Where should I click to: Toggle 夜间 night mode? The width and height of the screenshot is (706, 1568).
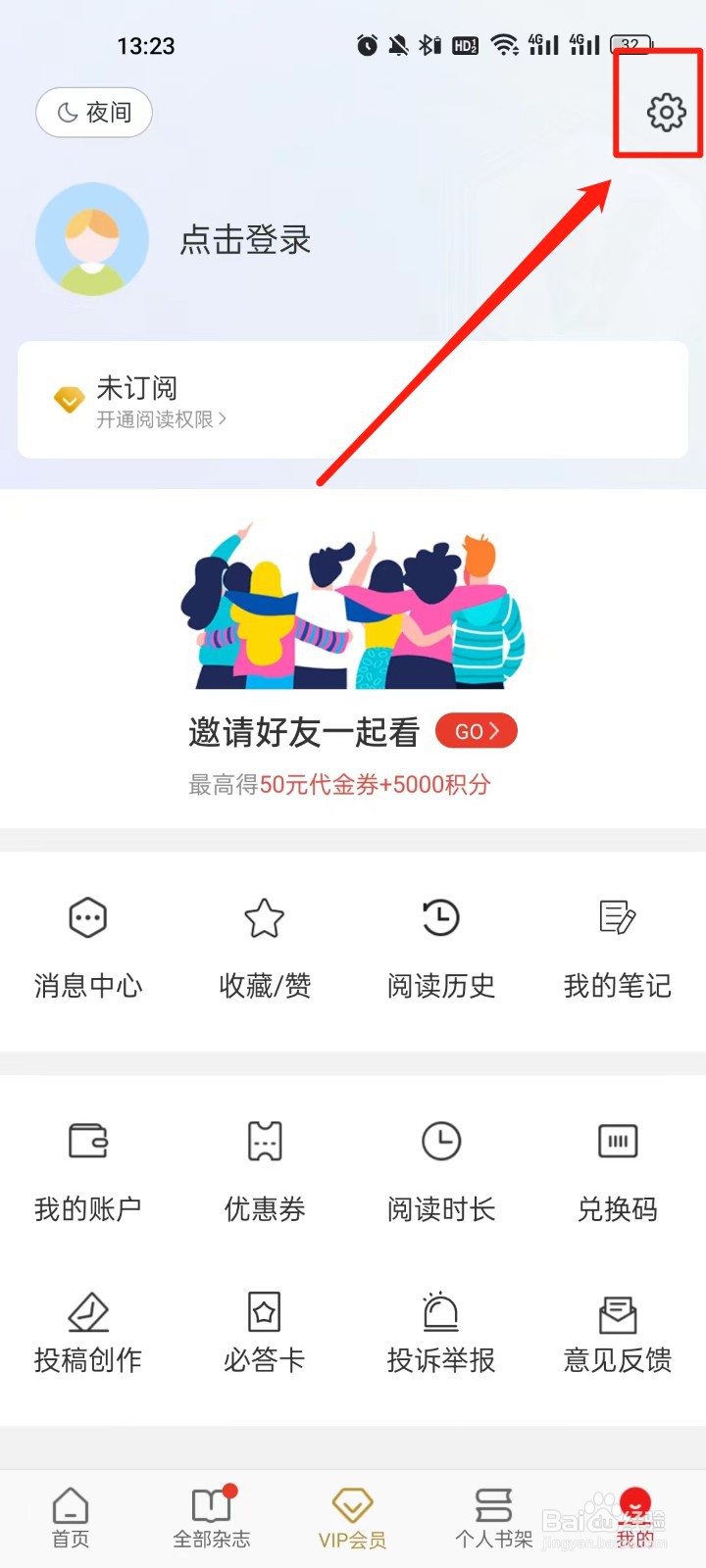click(x=93, y=113)
